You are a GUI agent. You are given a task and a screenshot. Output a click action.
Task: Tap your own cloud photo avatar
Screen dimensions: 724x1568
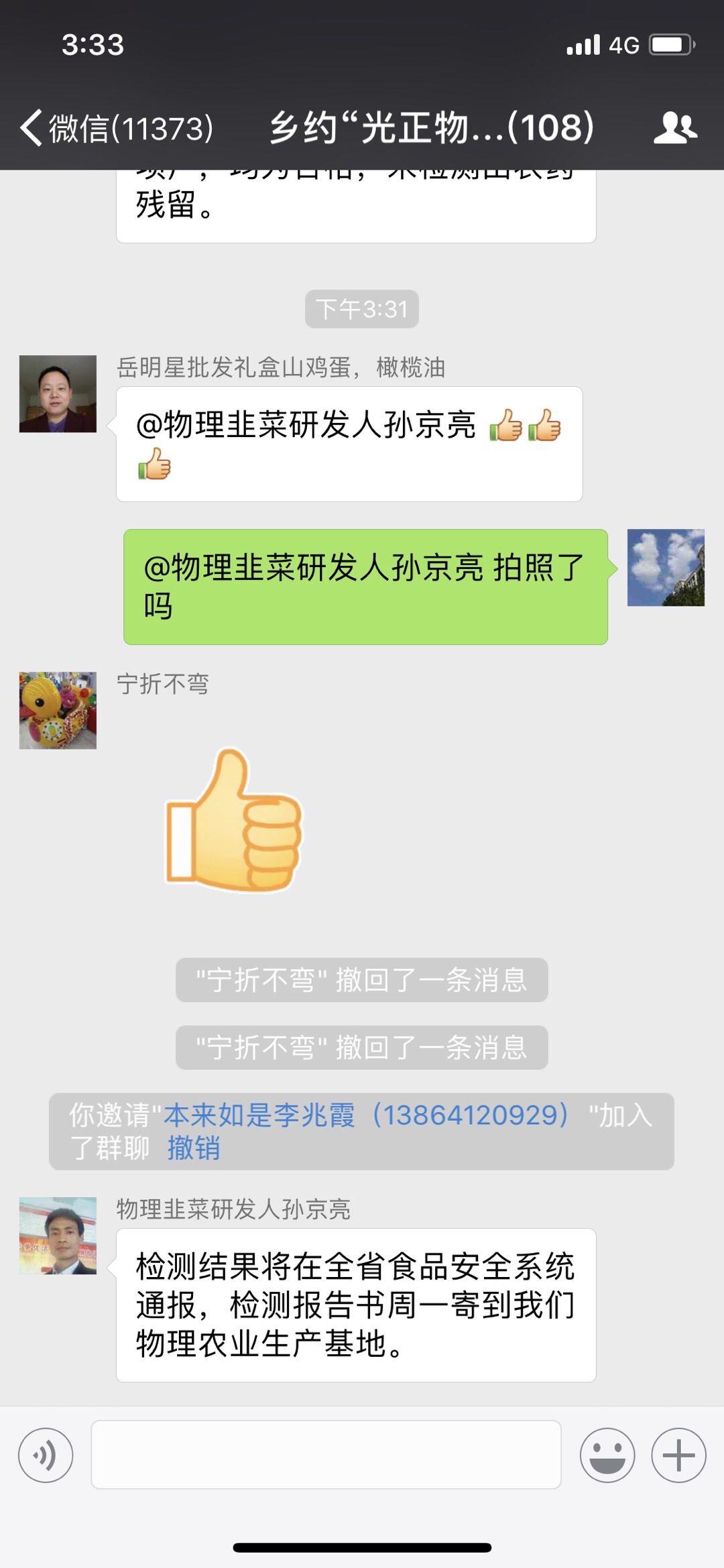(666, 568)
